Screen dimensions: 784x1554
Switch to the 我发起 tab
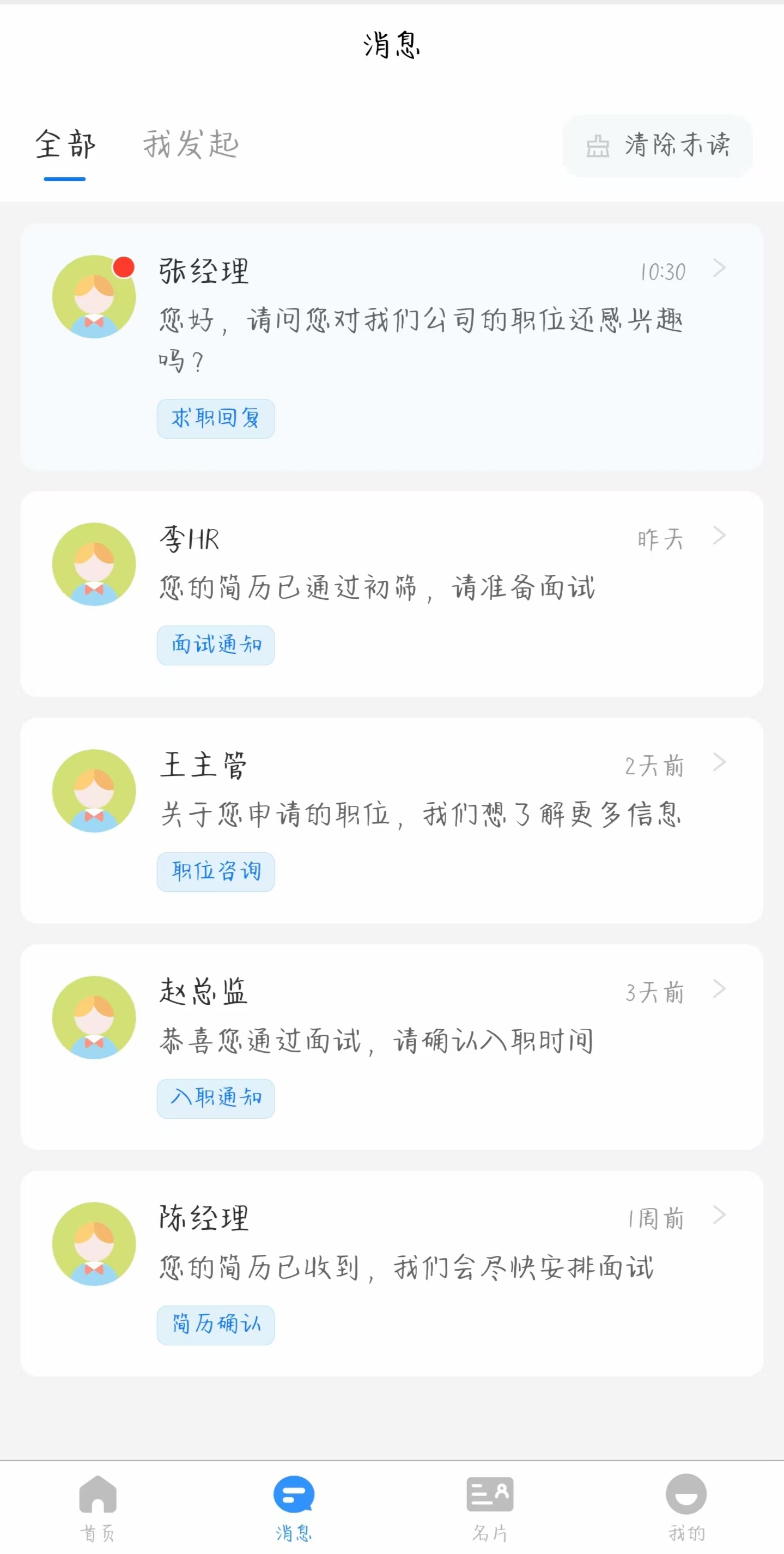(x=191, y=145)
